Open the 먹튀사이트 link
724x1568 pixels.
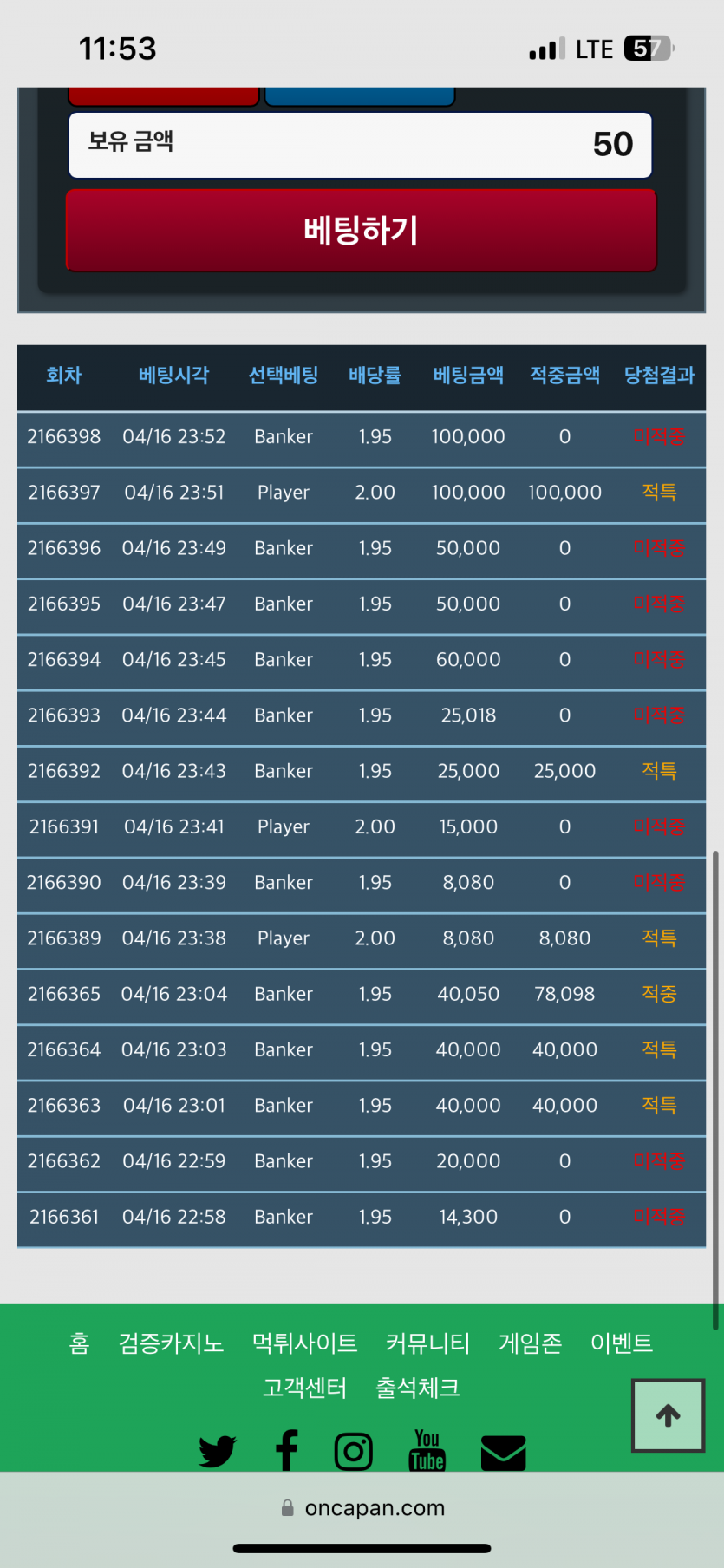pos(304,1343)
